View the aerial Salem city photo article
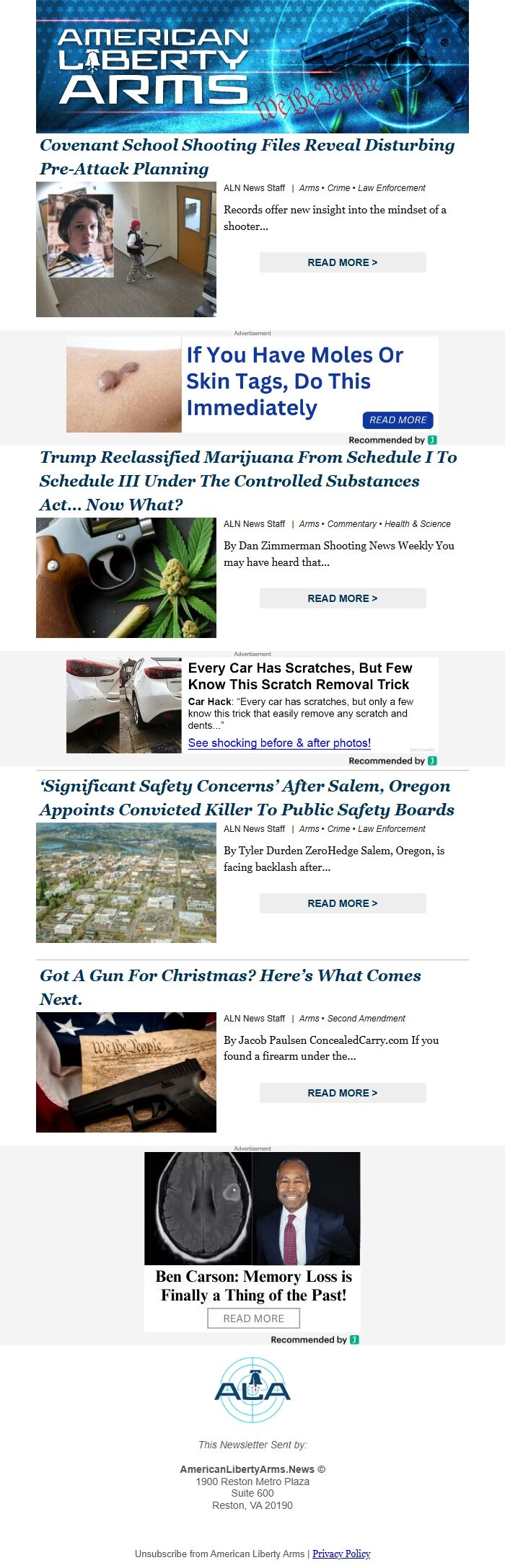The image size is (505, 1568). pyautogui.click(x=126, y=882)
